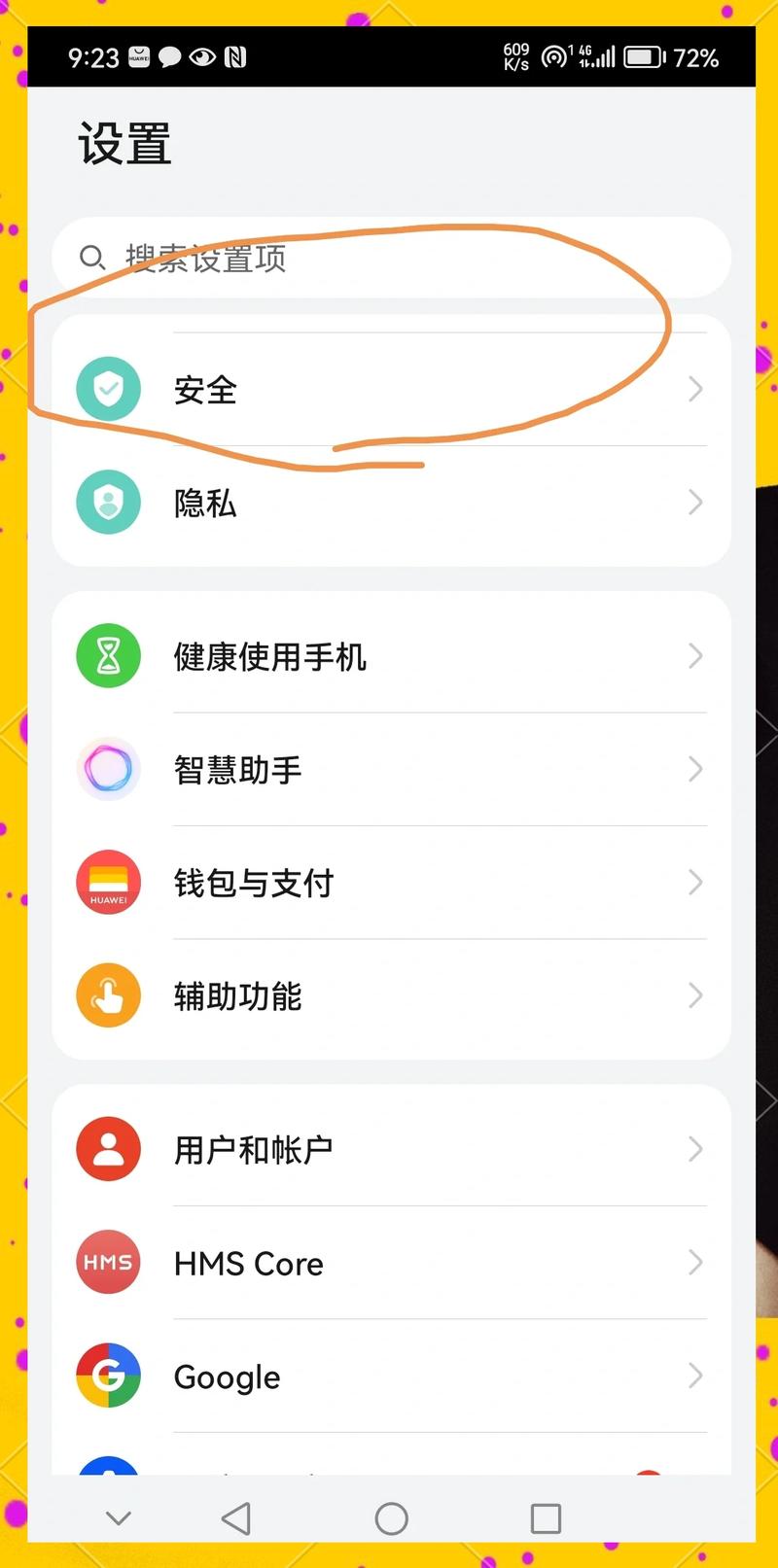Tap the Google G icon

108,1376
